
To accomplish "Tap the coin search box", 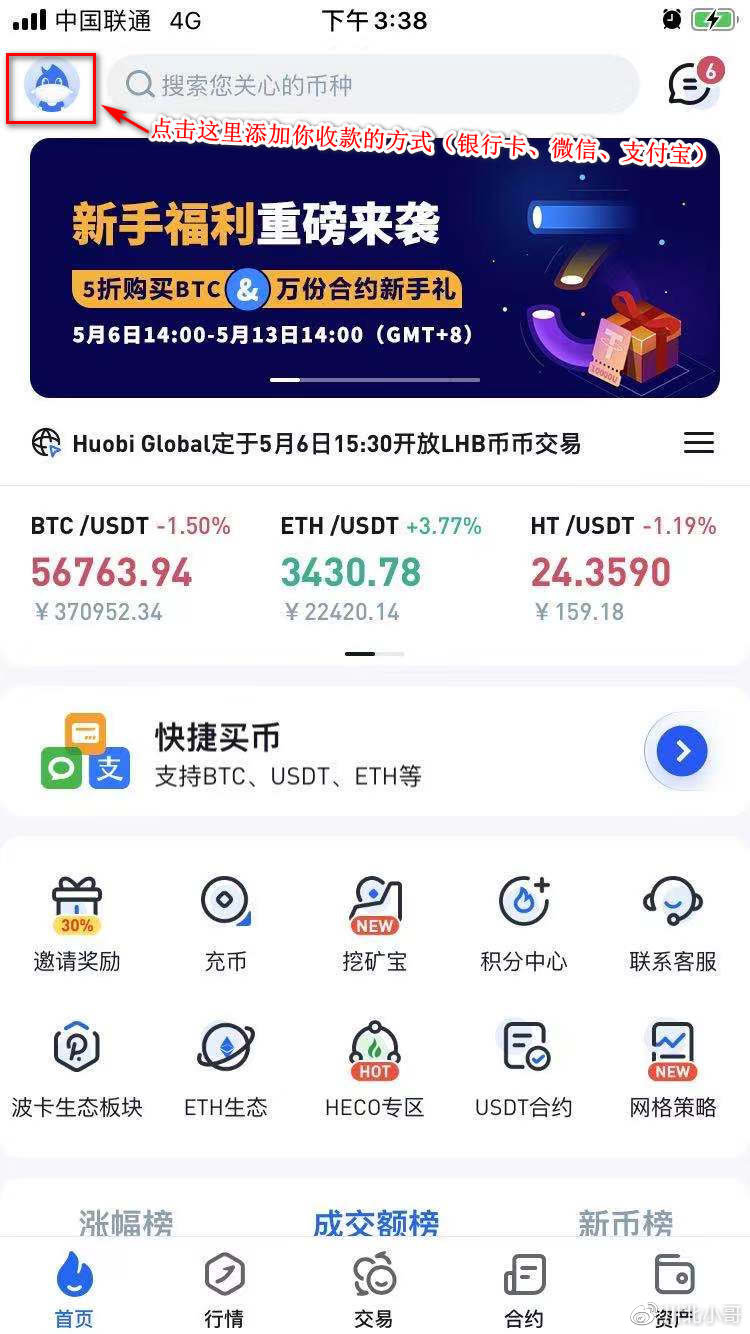I will click(372, 85).
